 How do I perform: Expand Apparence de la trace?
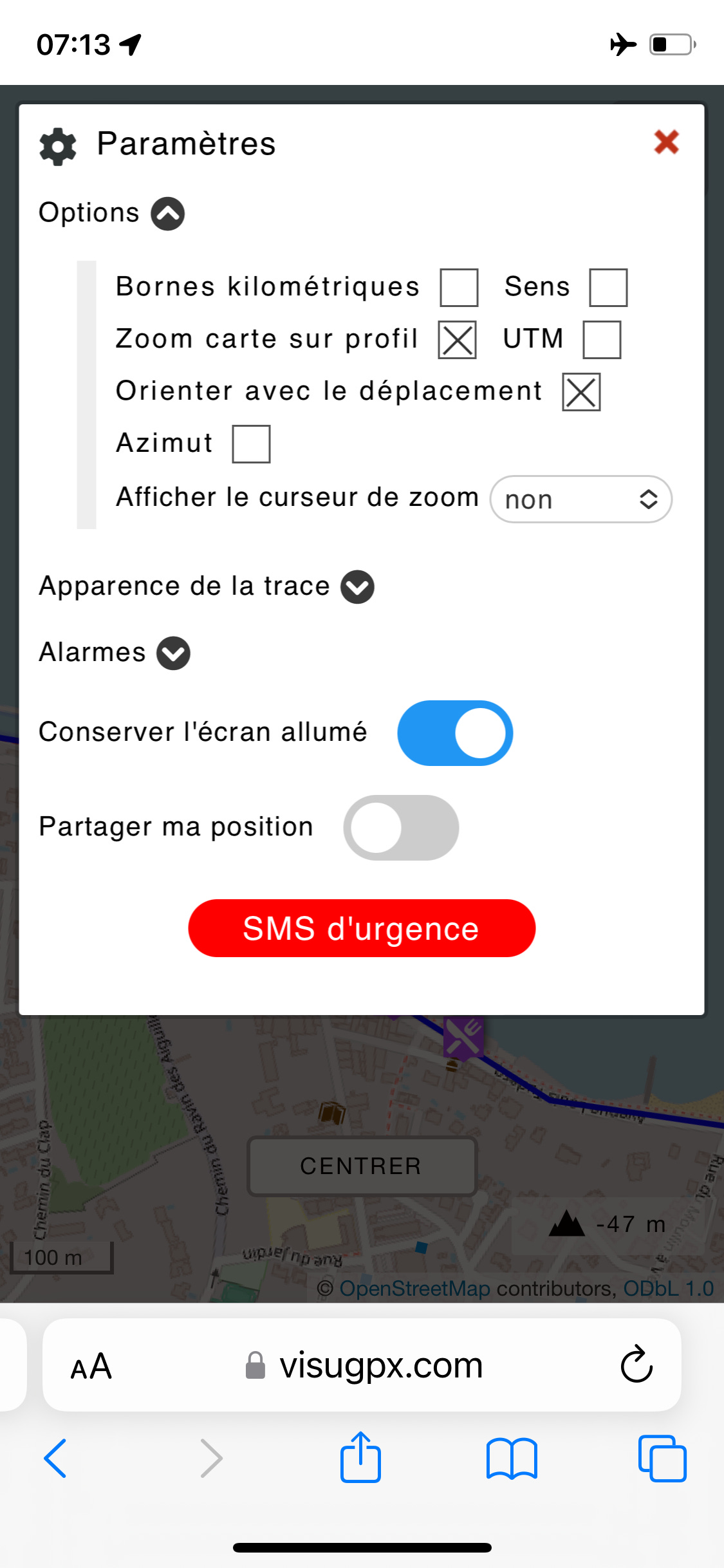click(x=357, y=587)
